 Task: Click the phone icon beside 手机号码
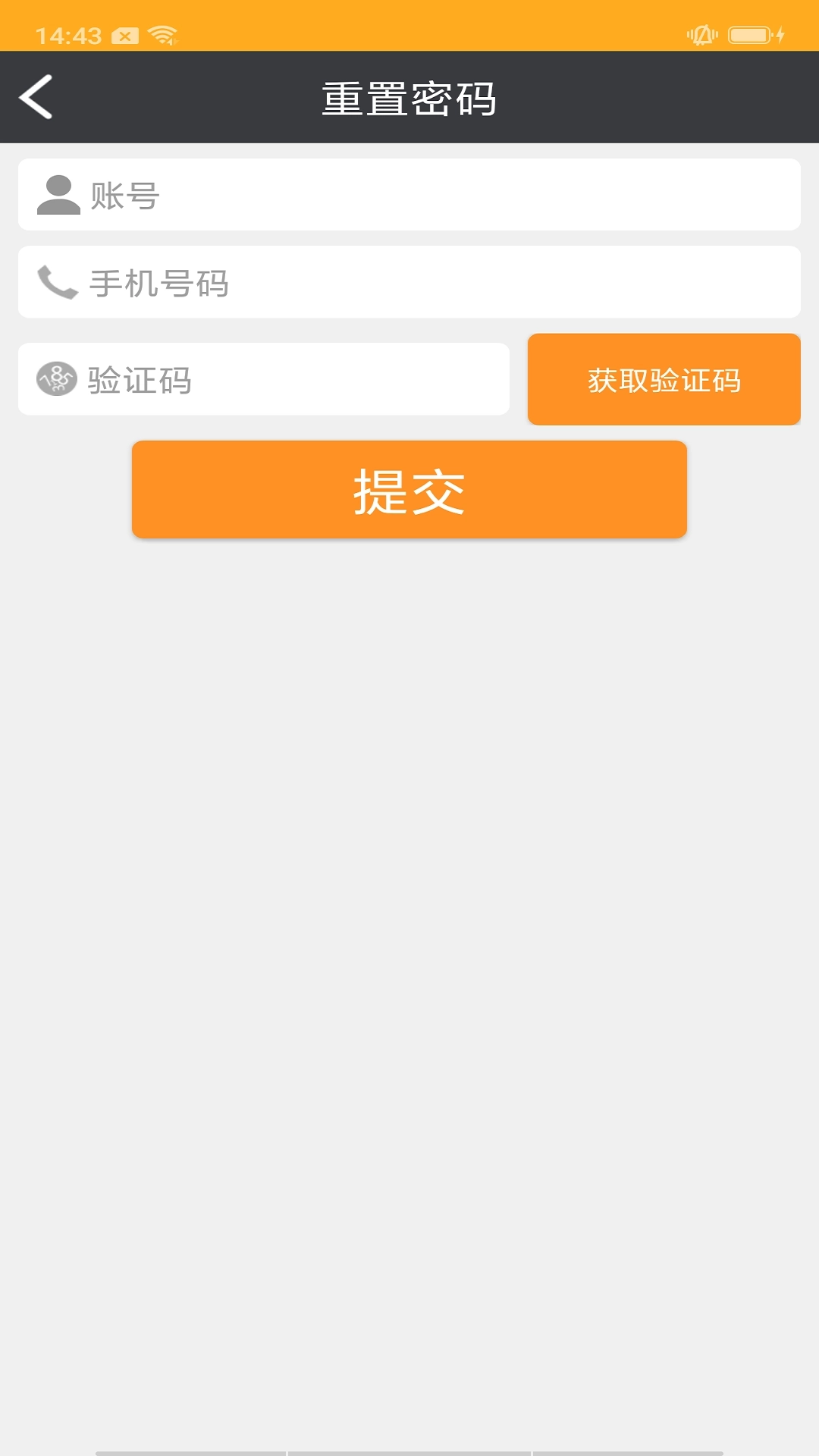pos(56,284)
